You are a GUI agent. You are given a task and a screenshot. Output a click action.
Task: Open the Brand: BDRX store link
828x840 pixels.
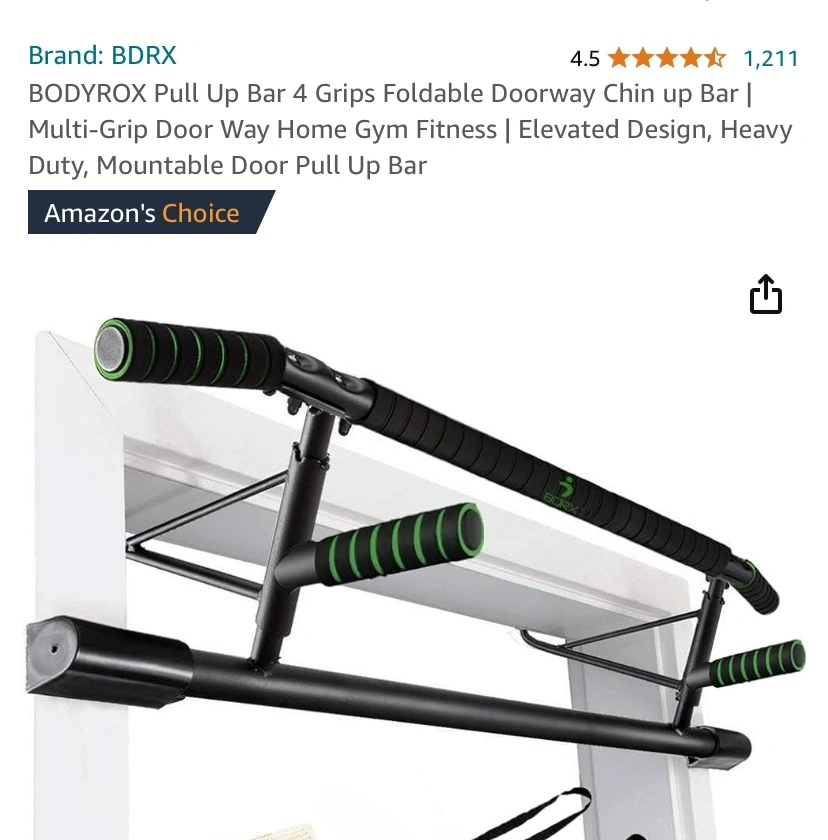(x=102, y=55)
